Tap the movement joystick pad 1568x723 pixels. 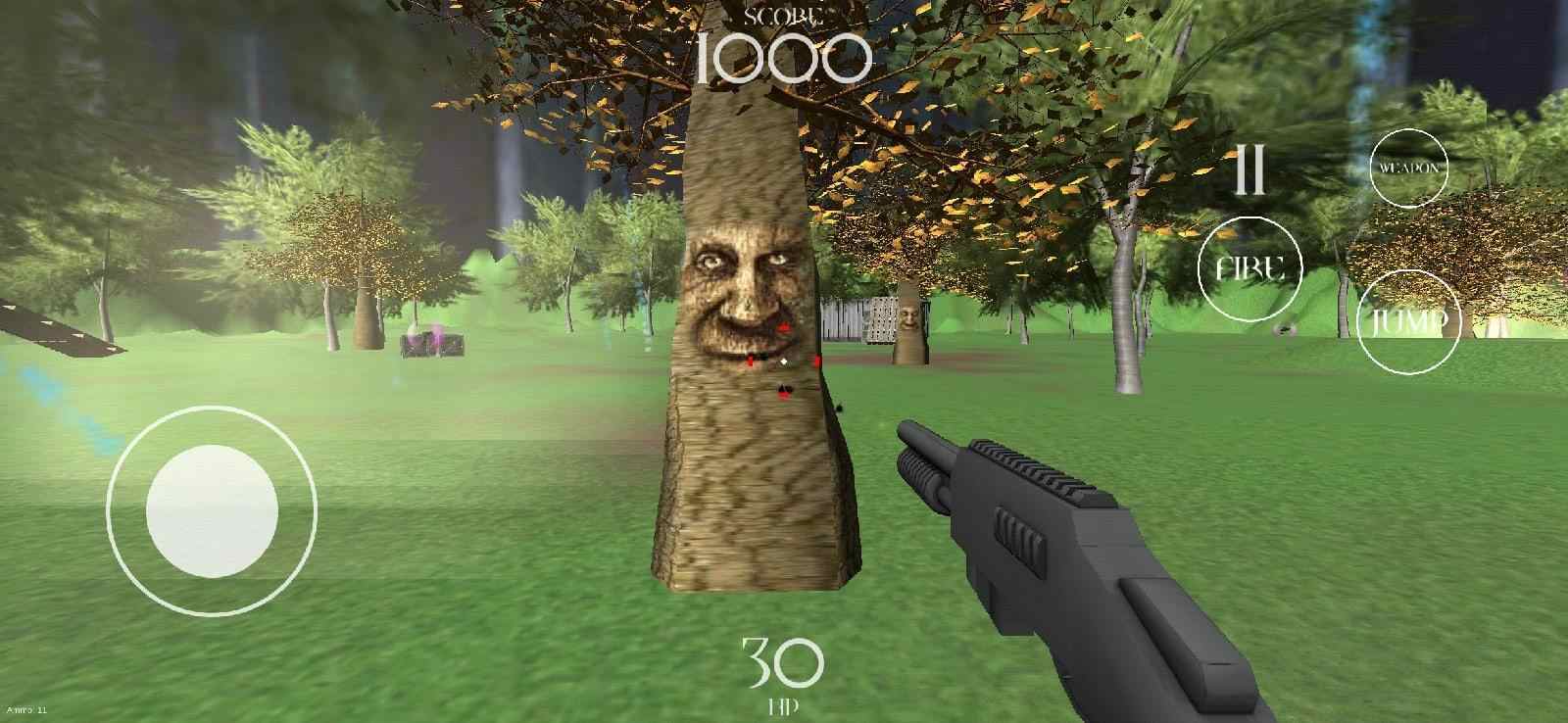[212, 510]
